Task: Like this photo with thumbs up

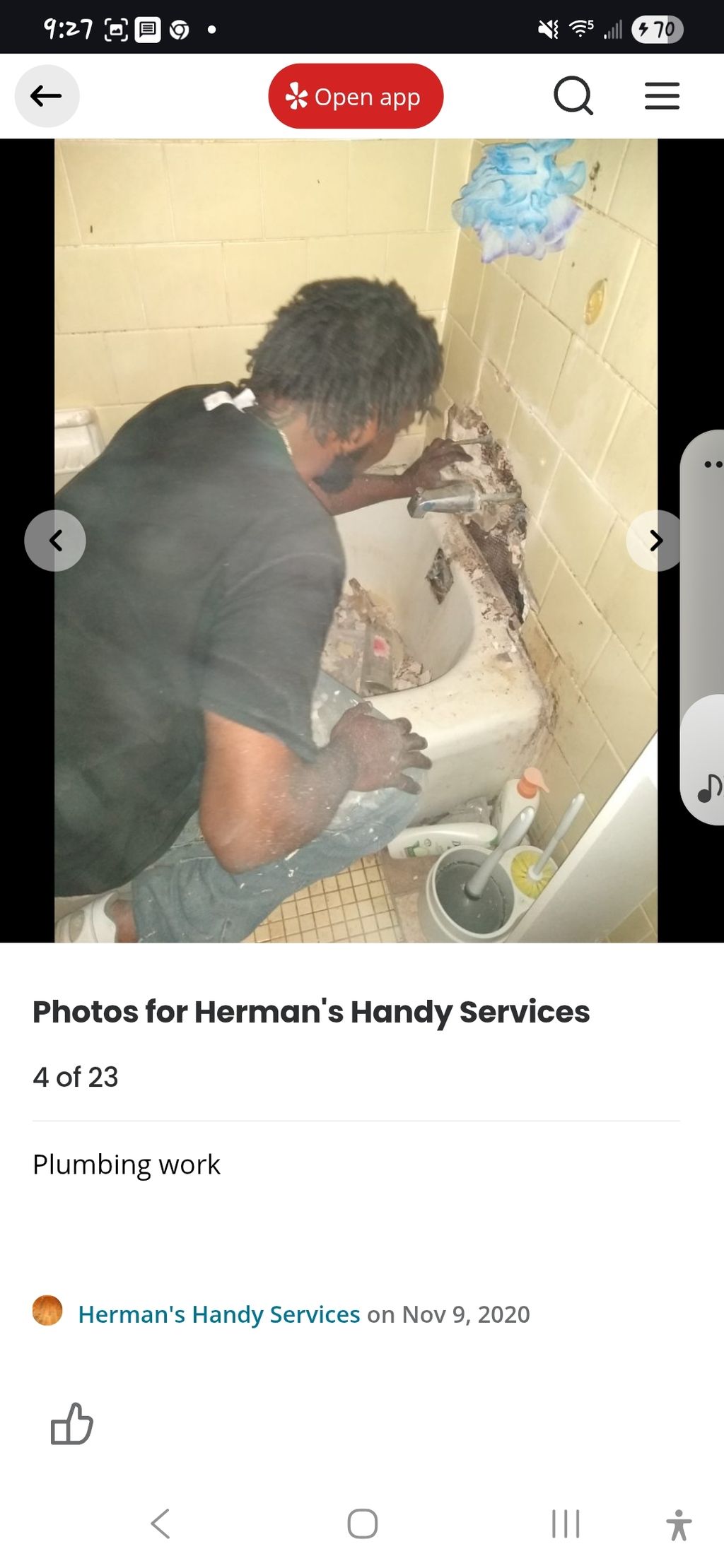Action: point(71,1423)
